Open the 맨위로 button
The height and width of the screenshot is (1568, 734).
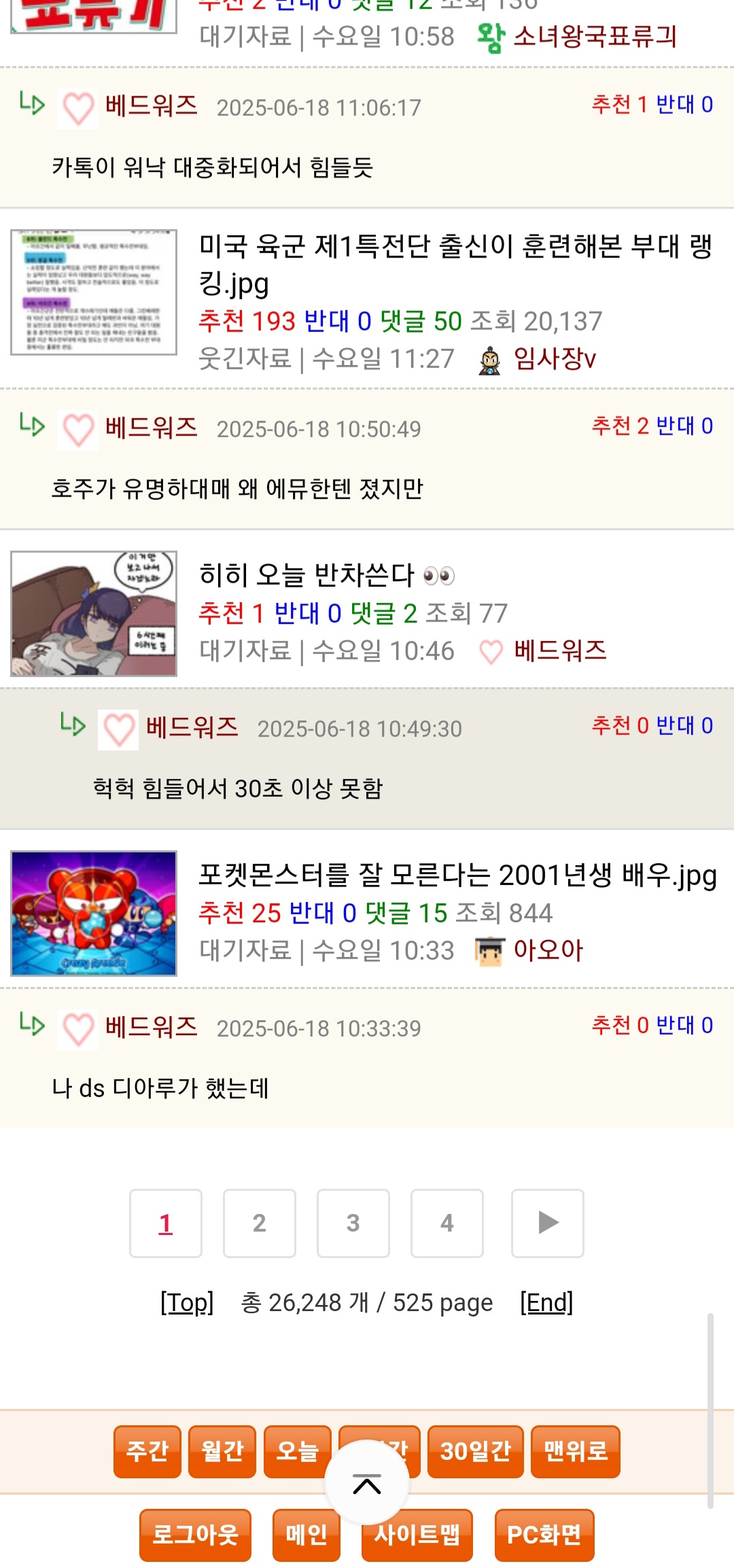pyautogui.click(x=576, y=1452)
